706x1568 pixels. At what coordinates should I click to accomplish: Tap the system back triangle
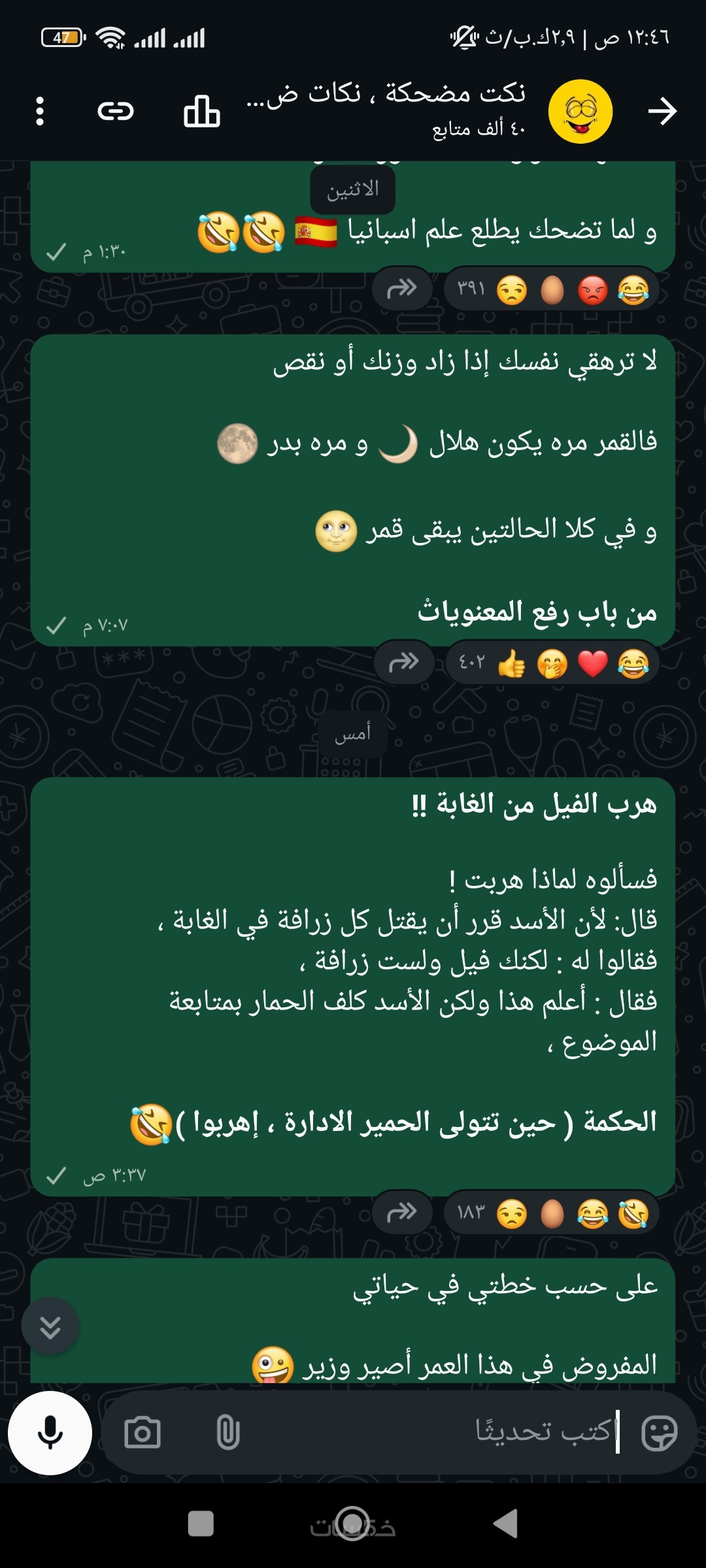(x=507, y=1524)
